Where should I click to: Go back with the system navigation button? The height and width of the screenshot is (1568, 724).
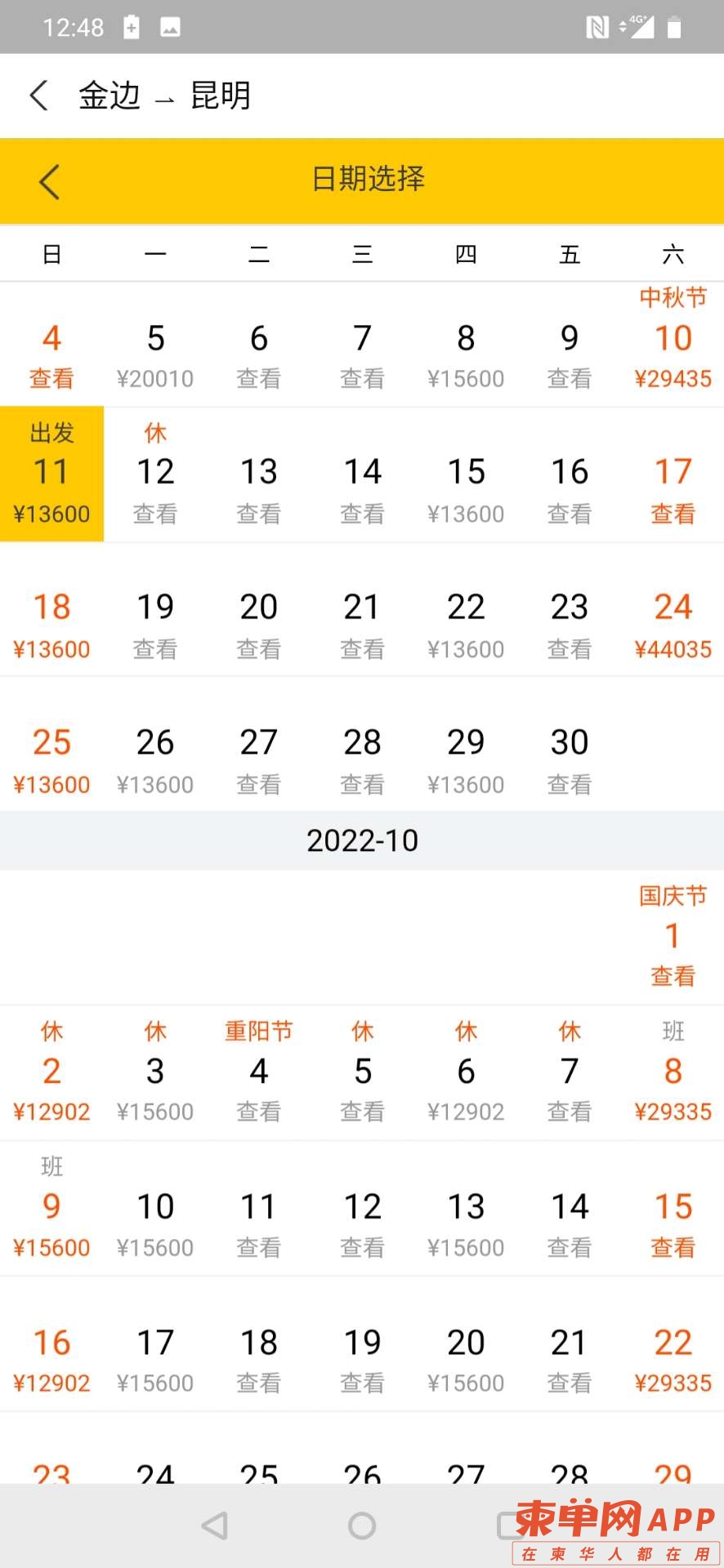point(215,1526)
